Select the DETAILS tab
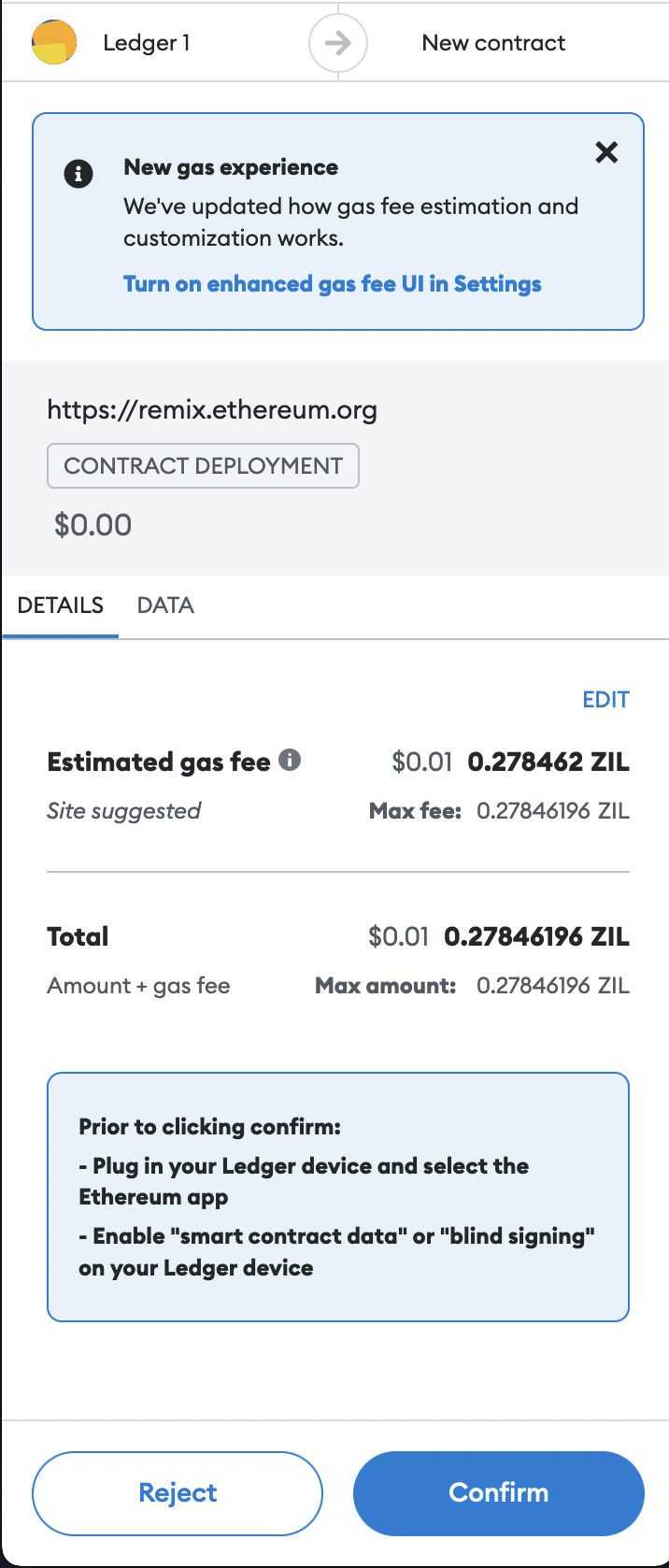The image size is (669, 1568). click(x=61, y=606)
